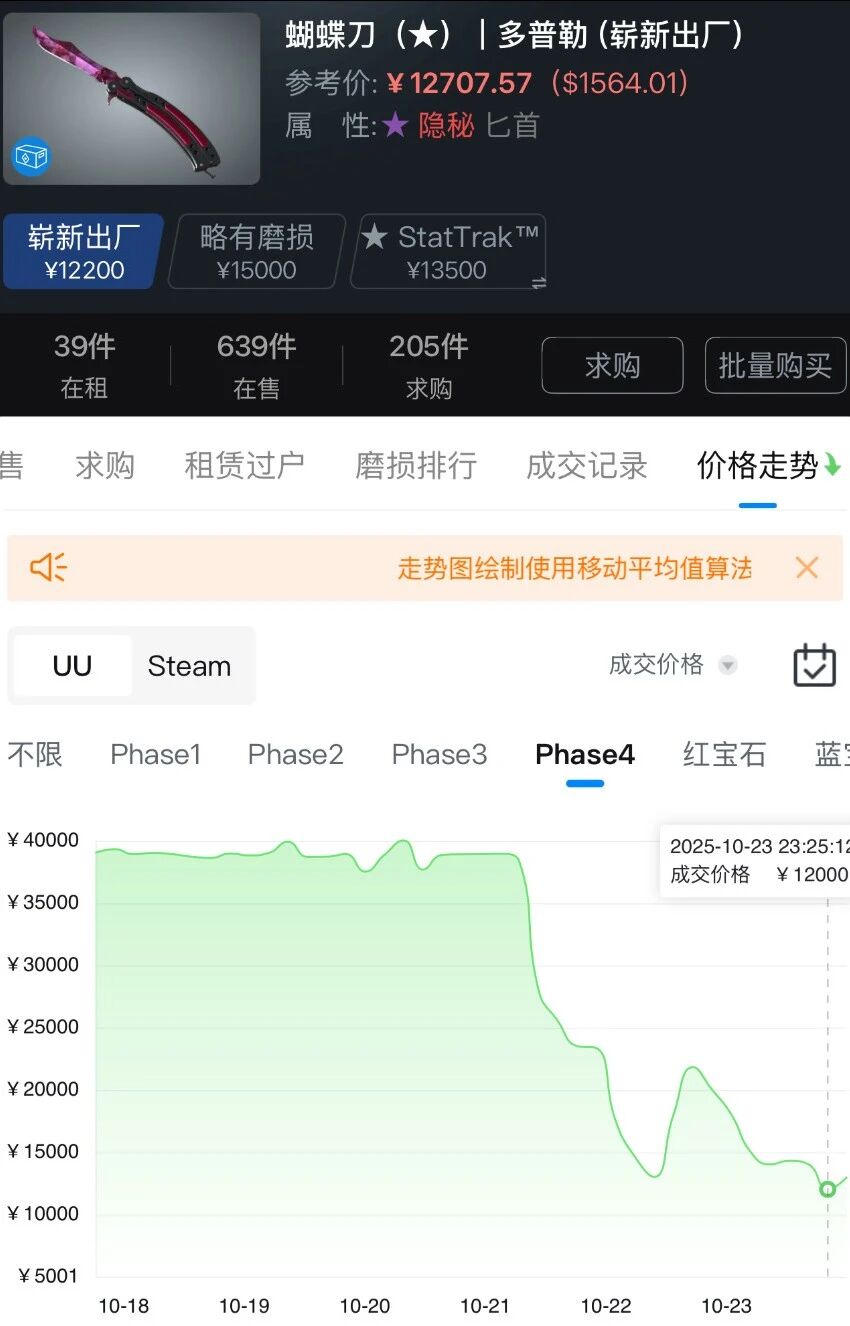This screenshot has height=1326, width=850.
Task: Select the 价格走势 tab
Action: (758, 465)
